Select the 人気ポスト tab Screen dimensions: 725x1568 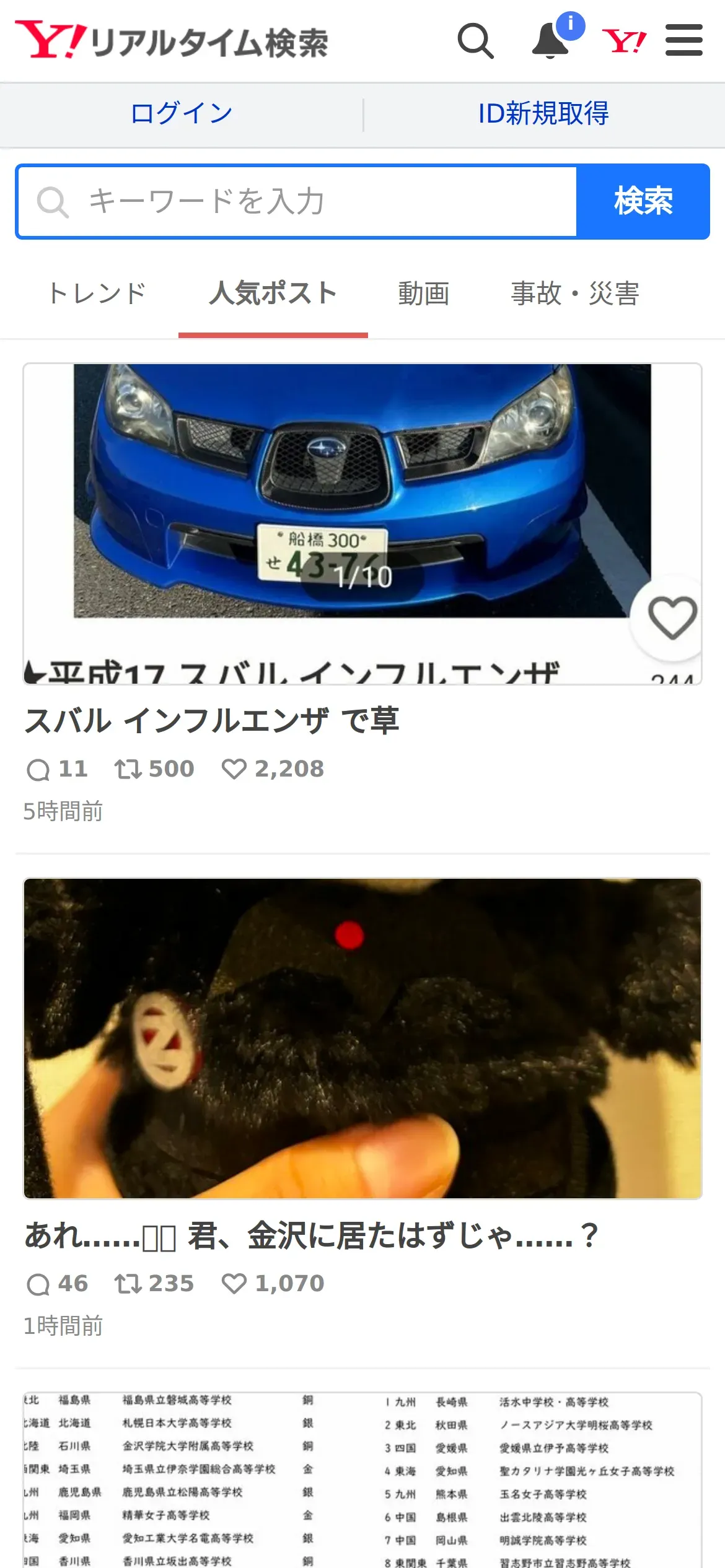click(x=273, y=293)
